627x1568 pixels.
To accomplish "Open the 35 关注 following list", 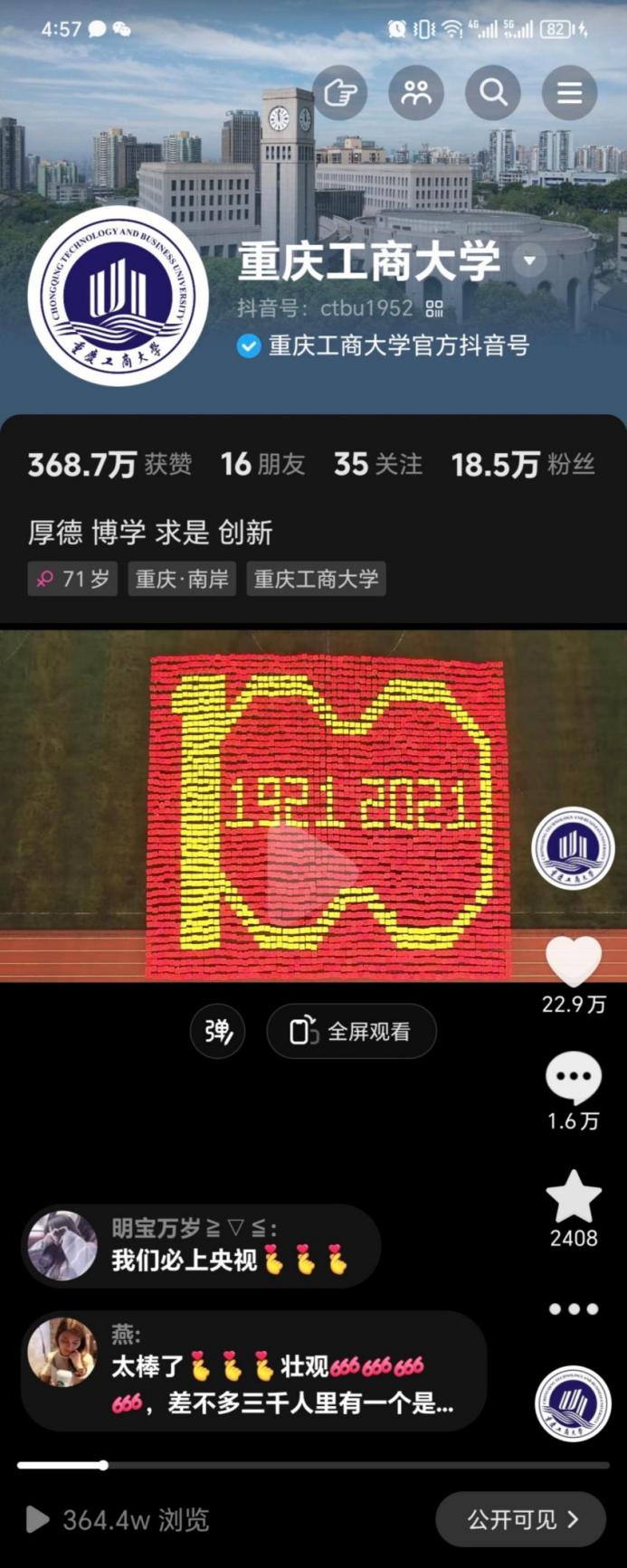I will (x=377, y=465).
